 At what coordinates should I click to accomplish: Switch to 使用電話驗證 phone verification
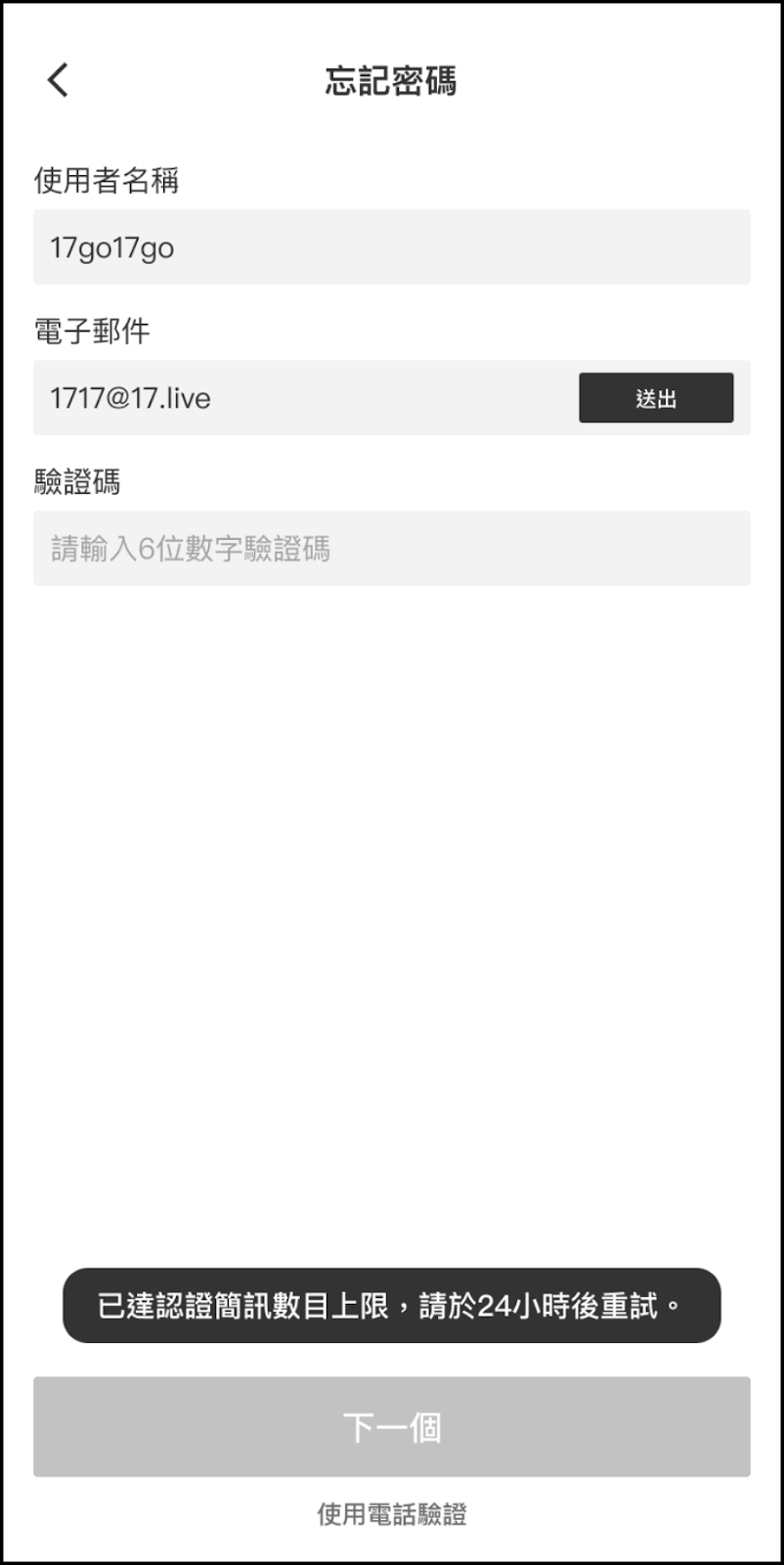(391, 1514)
